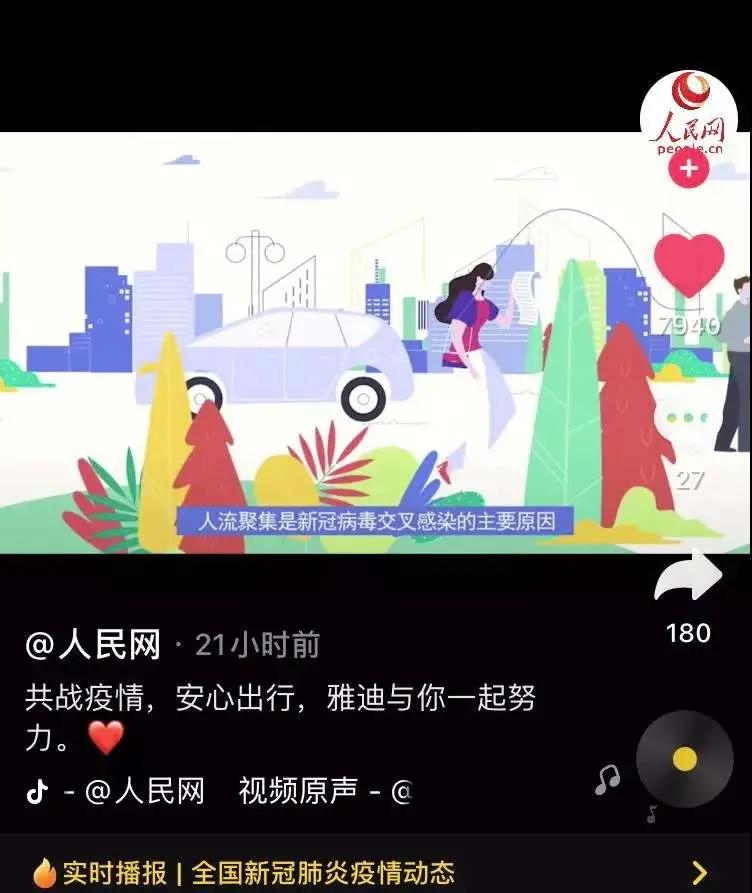Viewport: 752px width, 893px height.
Task: Open the spinning music disc
Action: pyautogui.click(x=685, y=759)
